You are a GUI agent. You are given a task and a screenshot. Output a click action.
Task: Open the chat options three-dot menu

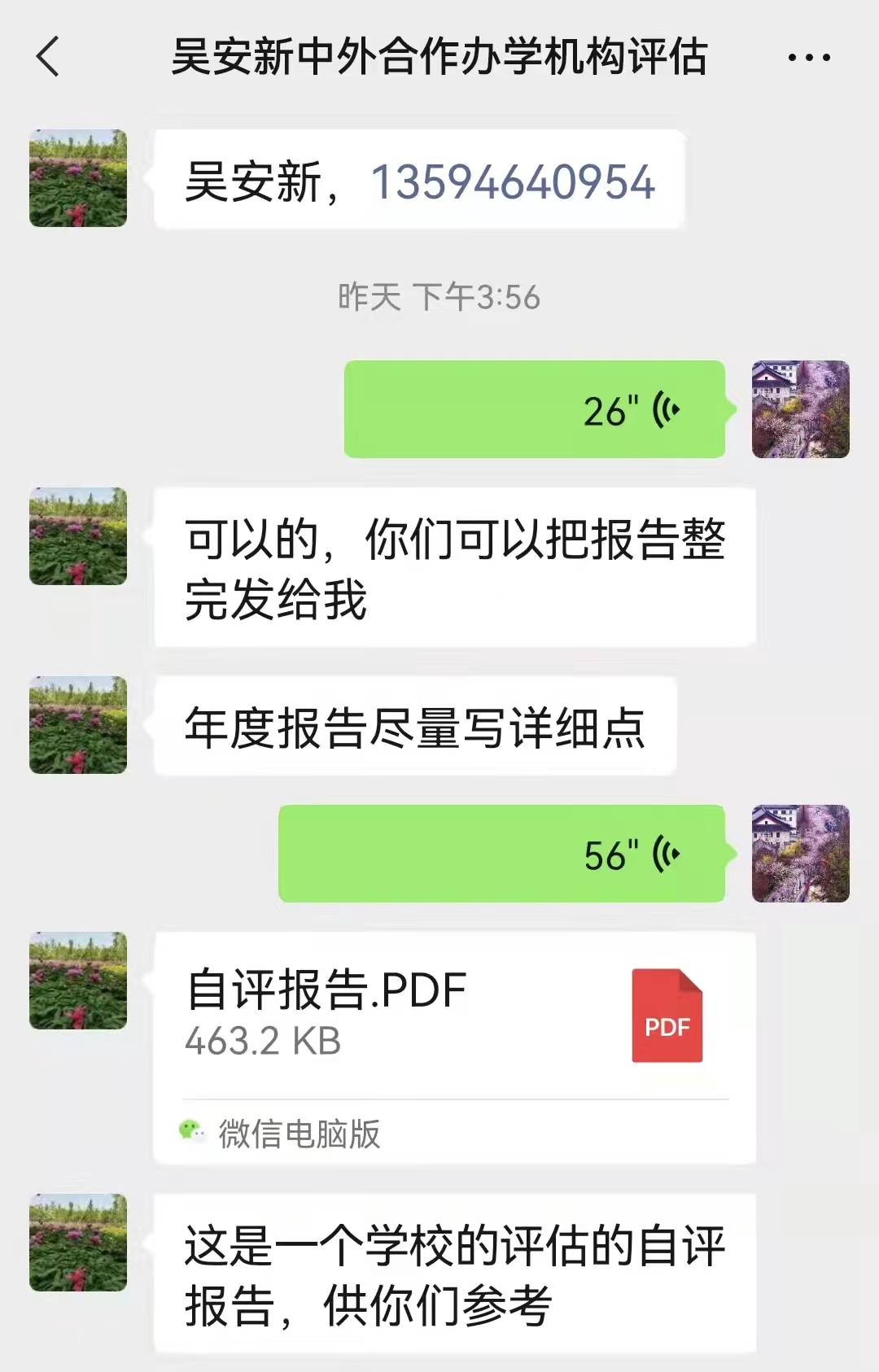809,58
